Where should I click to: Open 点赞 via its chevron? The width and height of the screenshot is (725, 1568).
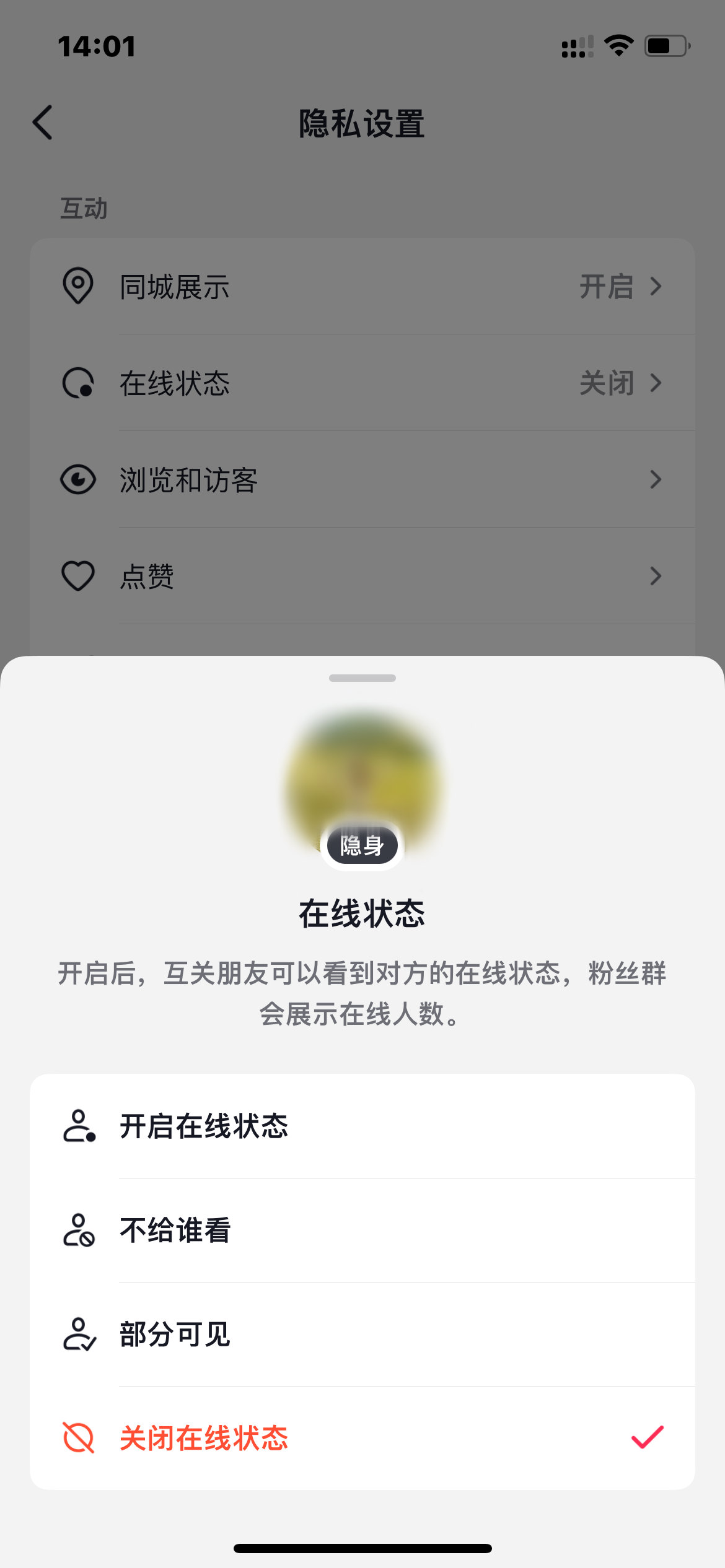coord(656,576)
